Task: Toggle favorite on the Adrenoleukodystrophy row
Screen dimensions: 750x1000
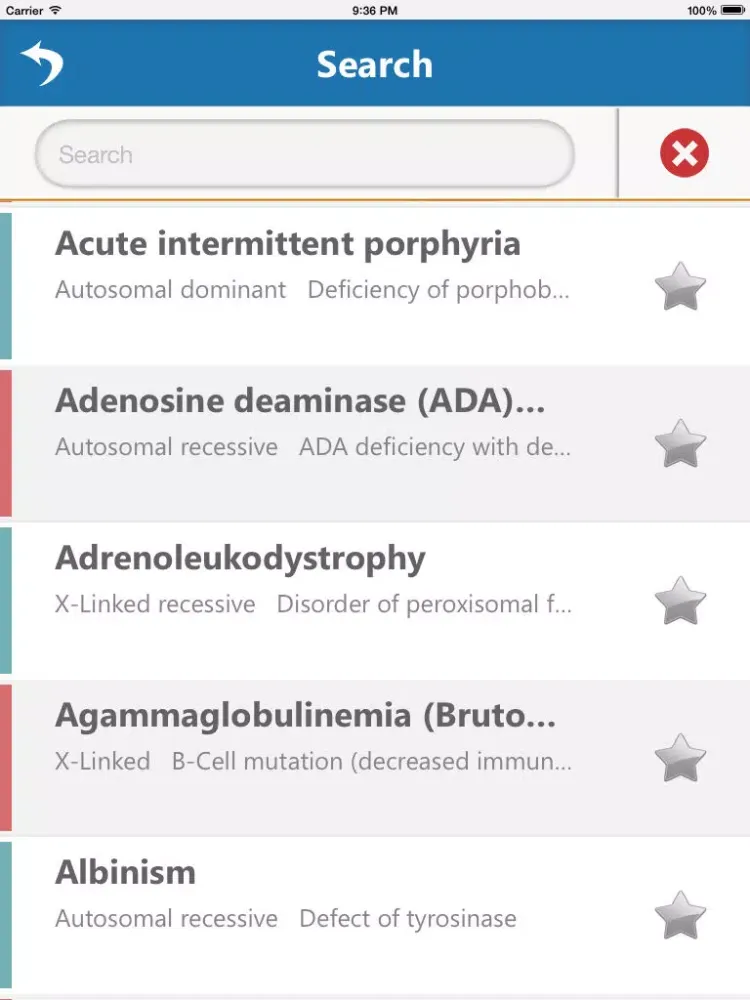Action: point(681,600)
